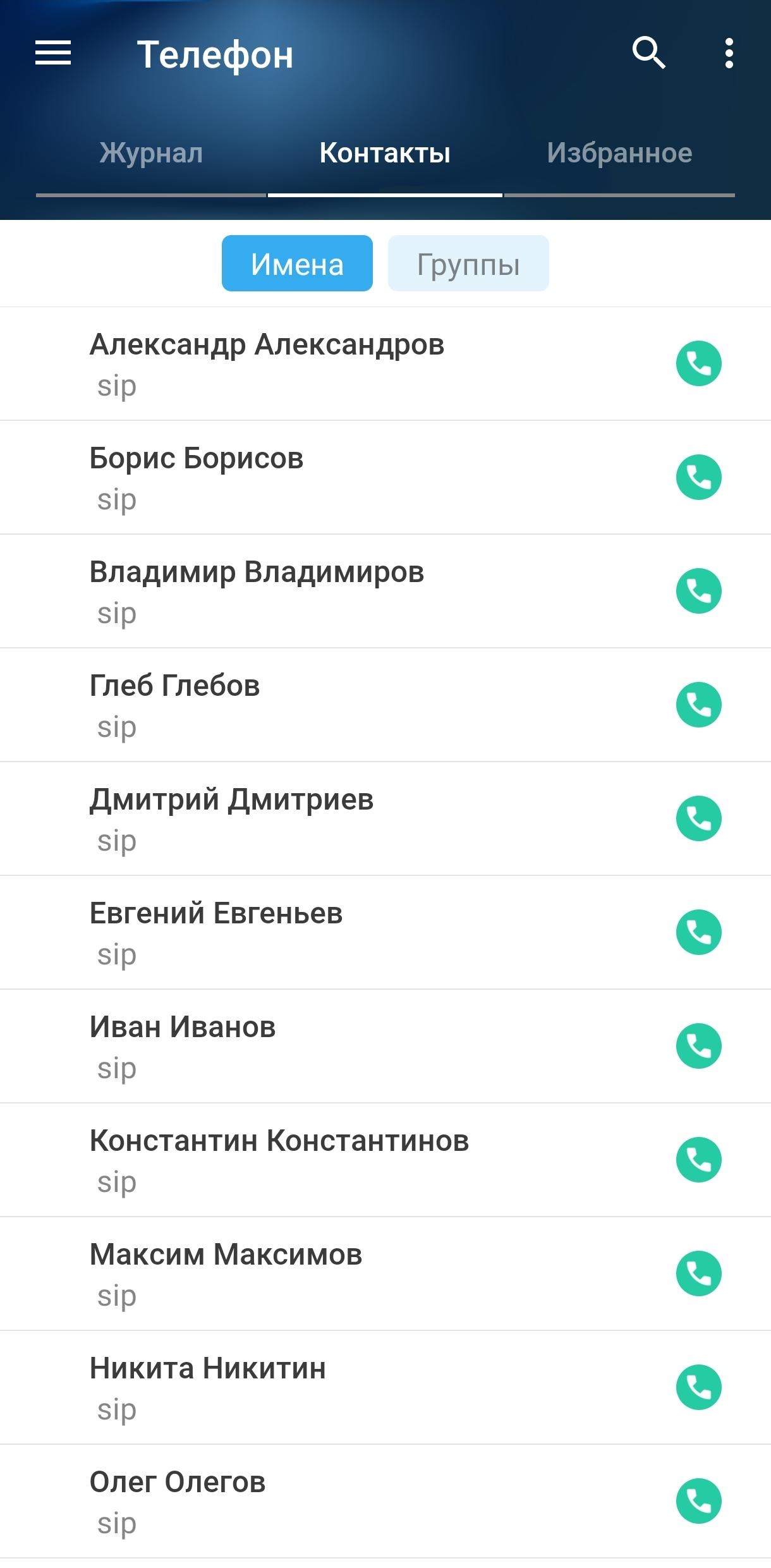This screenshot has height=1568, width=771.
Task: Call Борис Борисов
Action: click(x=698, y=477)
